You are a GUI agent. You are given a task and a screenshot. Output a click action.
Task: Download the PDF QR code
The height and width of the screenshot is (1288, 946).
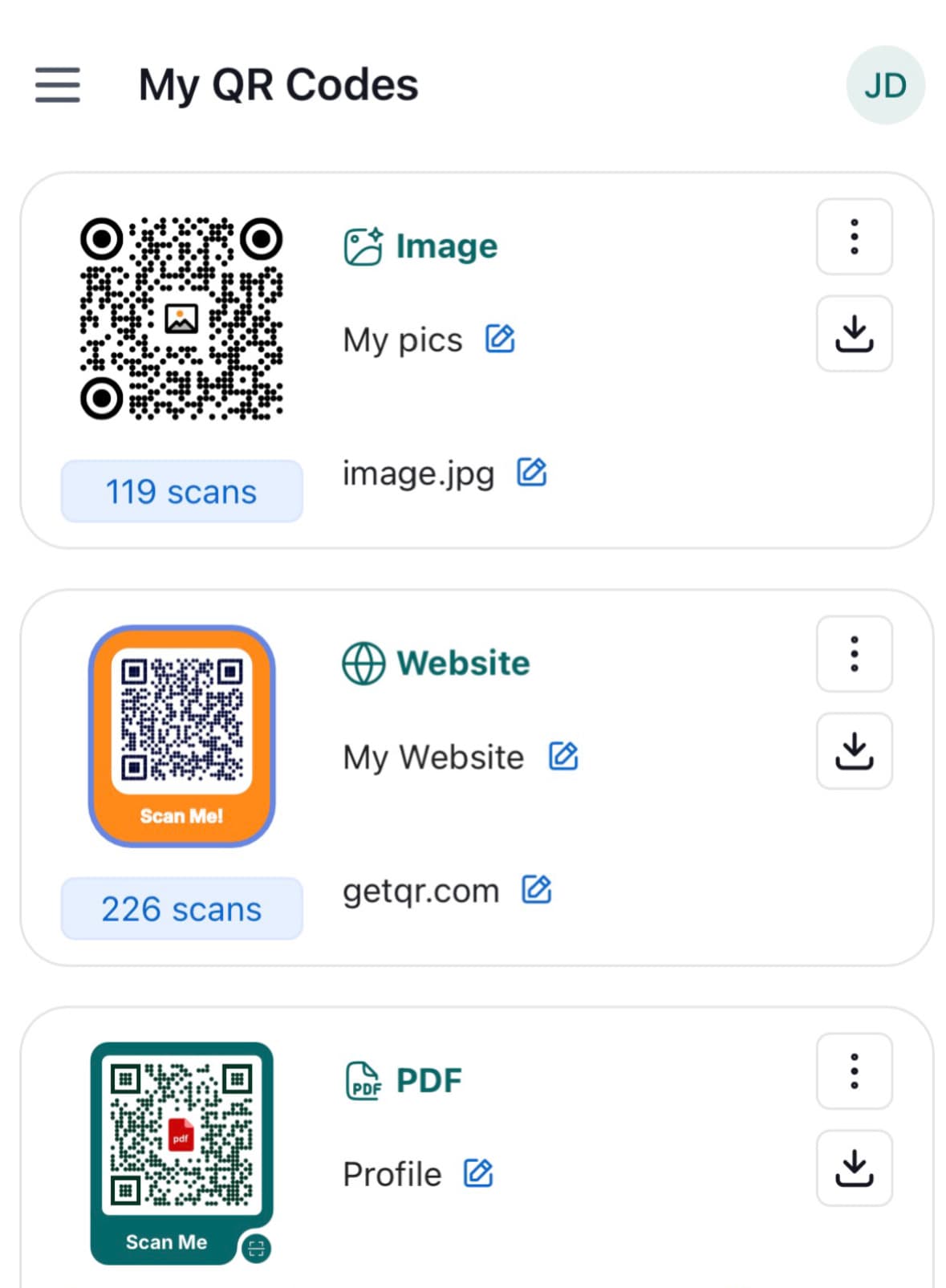(x=854, y=1168)
